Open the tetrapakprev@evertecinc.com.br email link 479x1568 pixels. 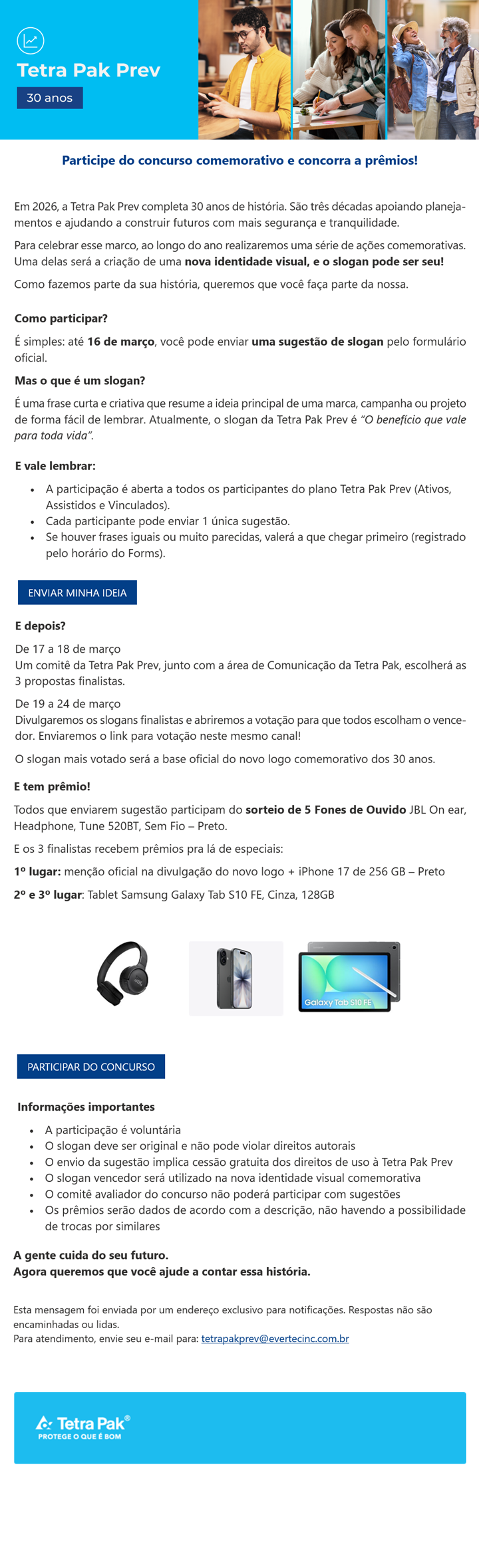[x=275, y=1338]
